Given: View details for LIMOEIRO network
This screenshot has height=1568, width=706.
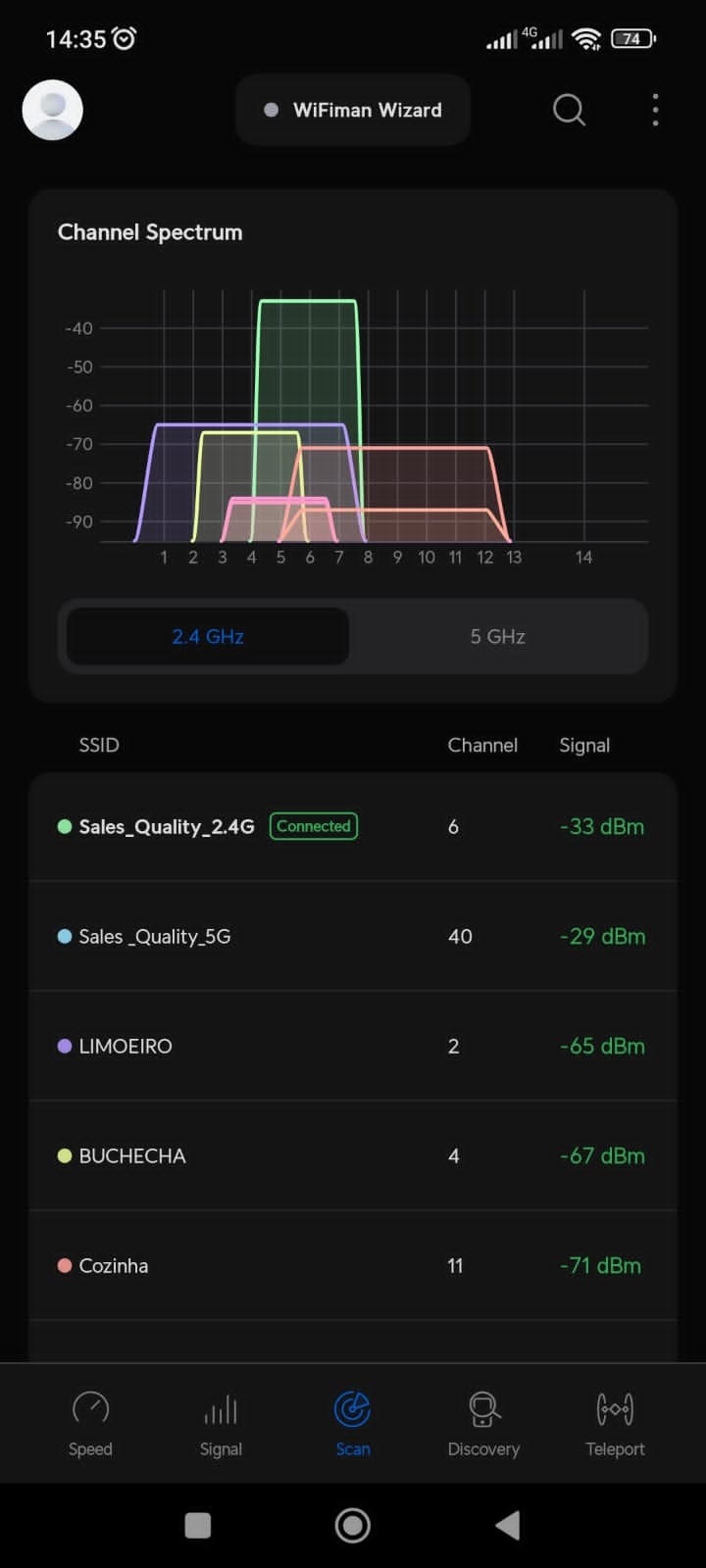Looking at the screenshot, I should click(353, 1046).
